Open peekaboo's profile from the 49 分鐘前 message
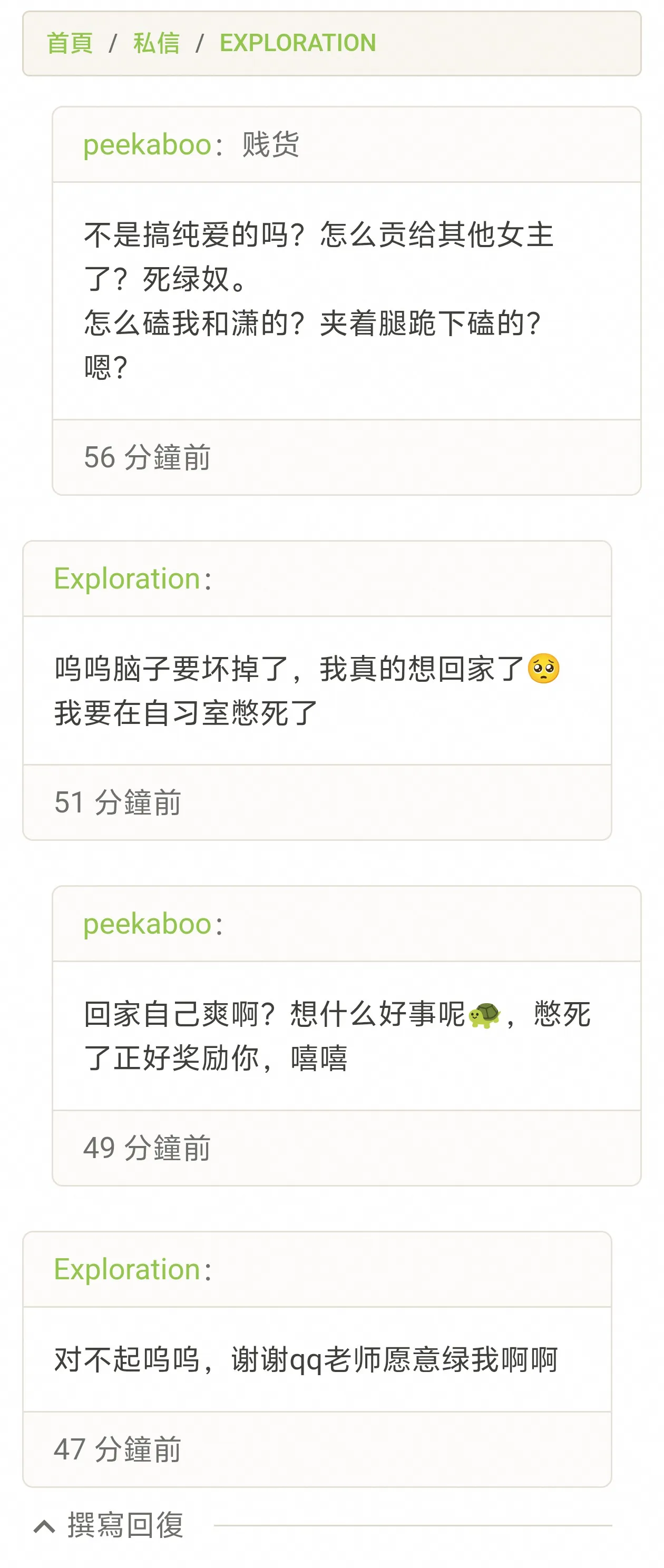The image size is (664, 1568). click(x=147, y=924)
